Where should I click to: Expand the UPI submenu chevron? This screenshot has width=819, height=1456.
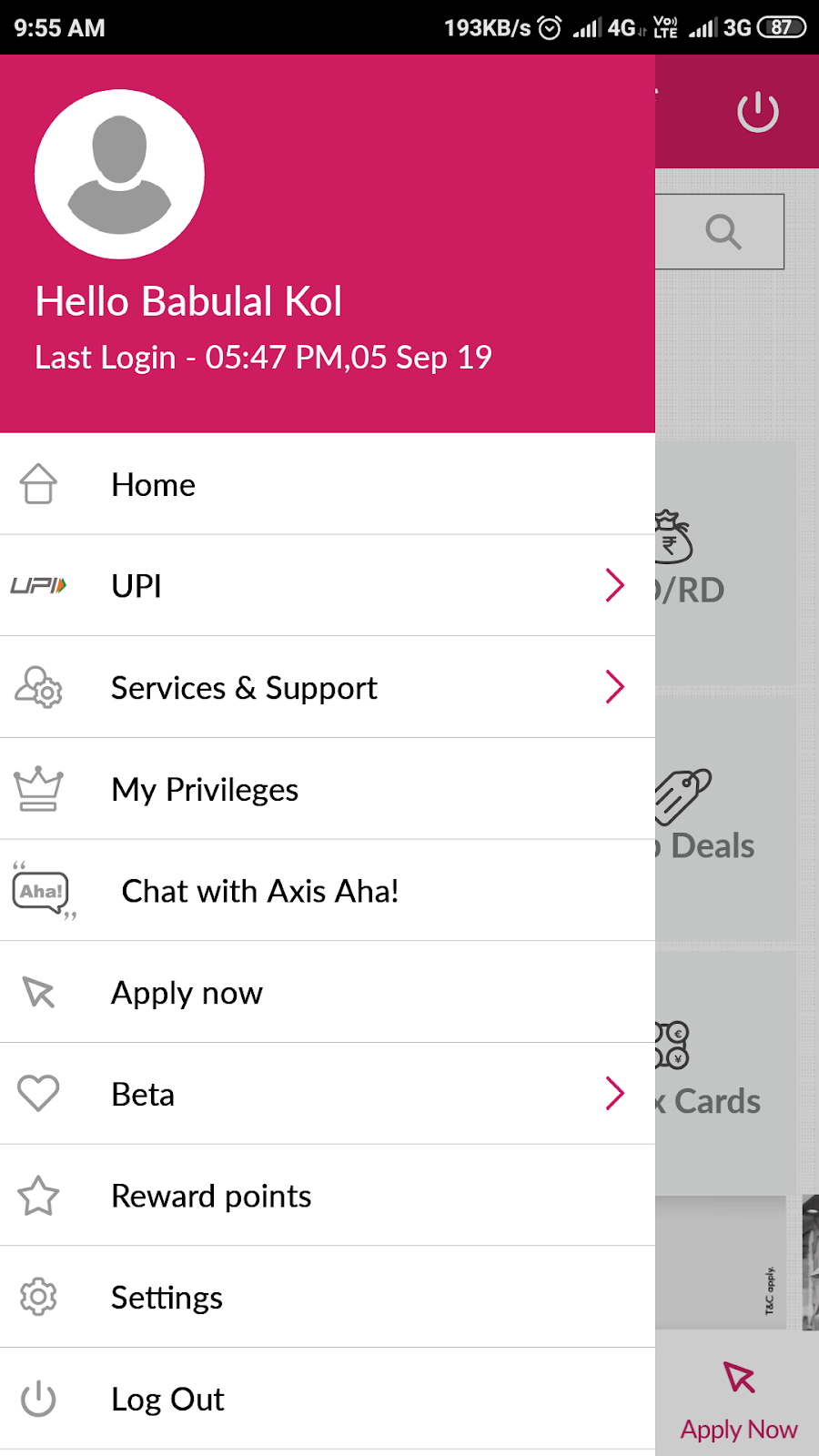point(616,585)
